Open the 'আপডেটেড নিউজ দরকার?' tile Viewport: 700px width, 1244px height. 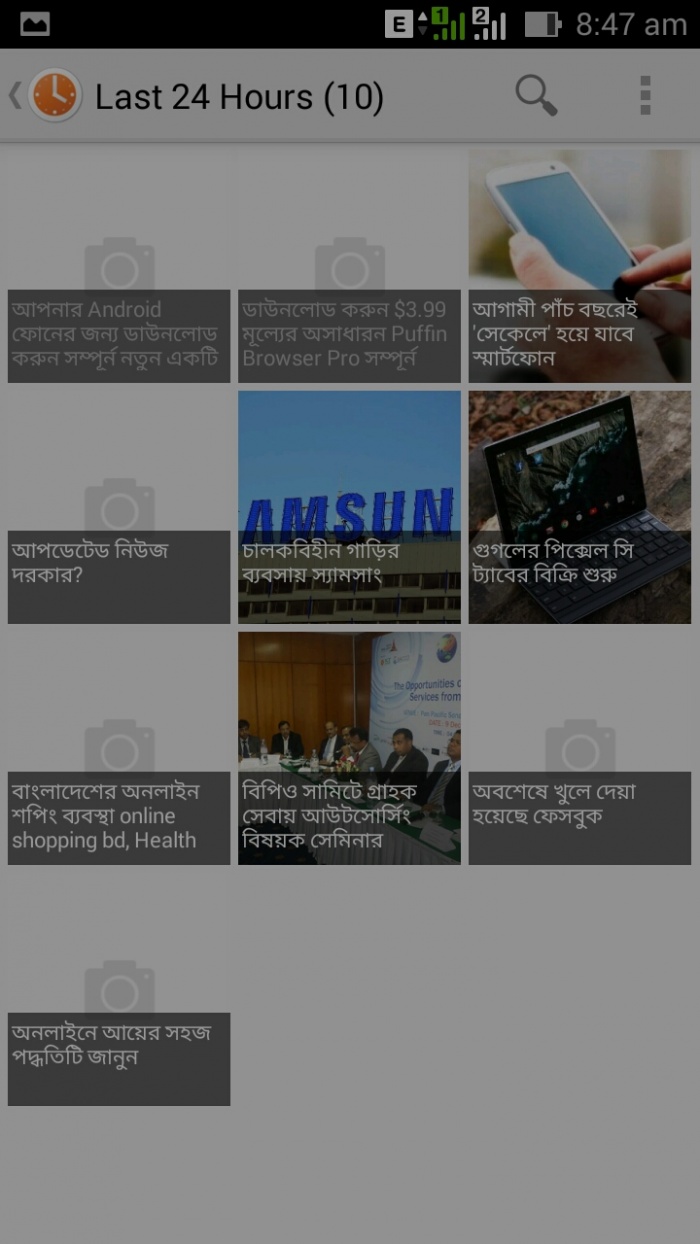pos(119,508)
